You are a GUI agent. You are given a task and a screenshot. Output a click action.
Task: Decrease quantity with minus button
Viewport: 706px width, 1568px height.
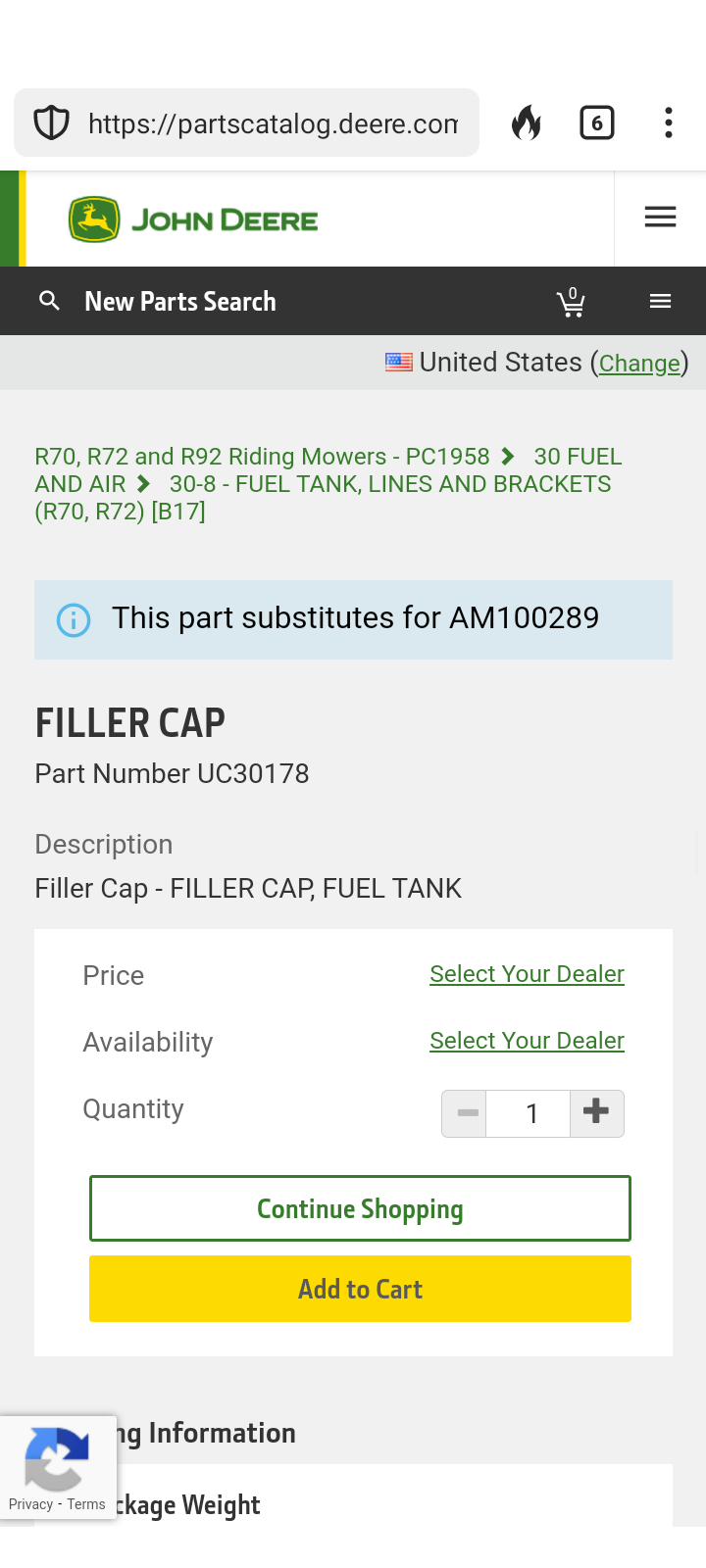click(464, 1113)
